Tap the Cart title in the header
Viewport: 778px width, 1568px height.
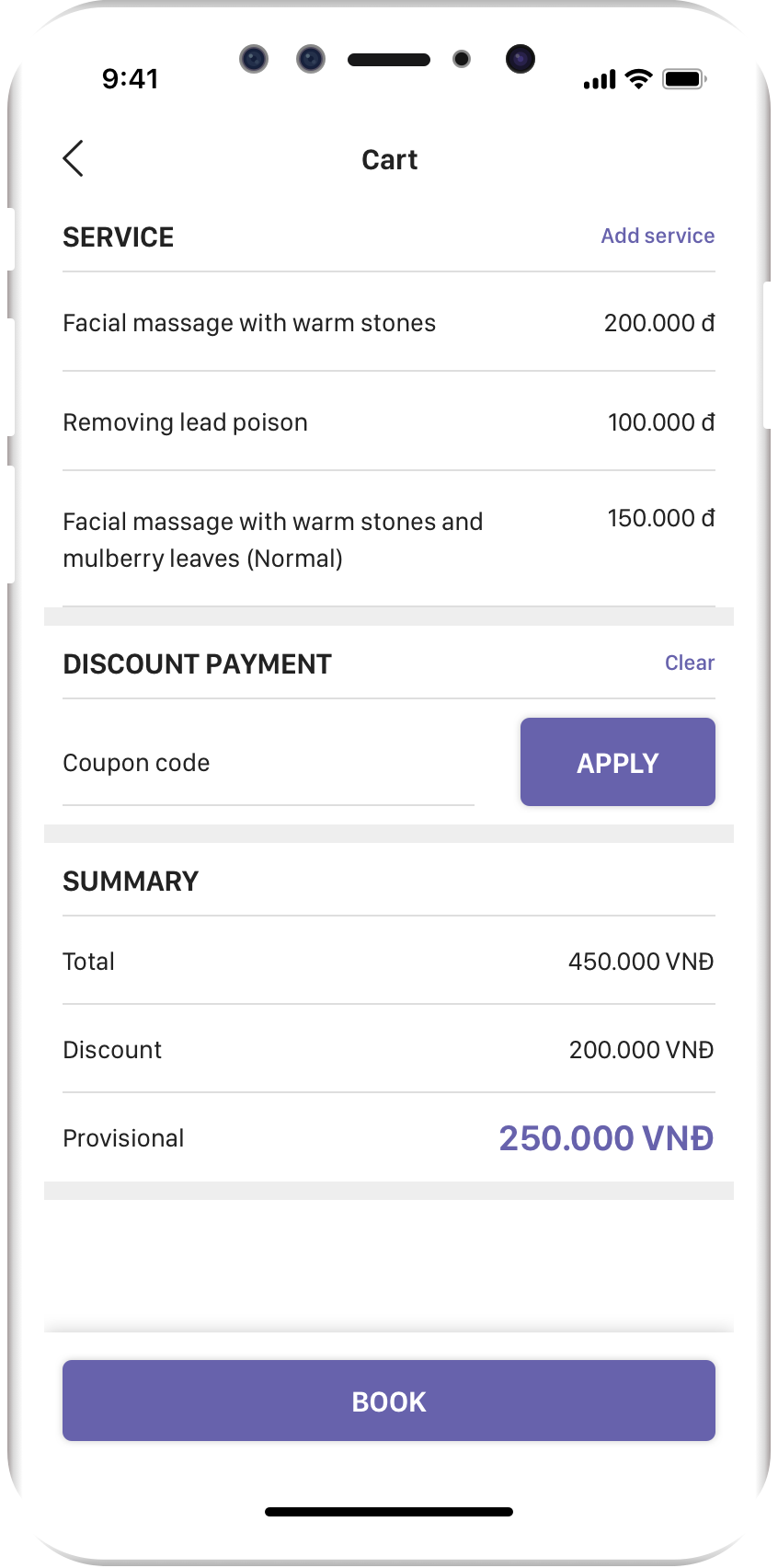coord(389,159)
